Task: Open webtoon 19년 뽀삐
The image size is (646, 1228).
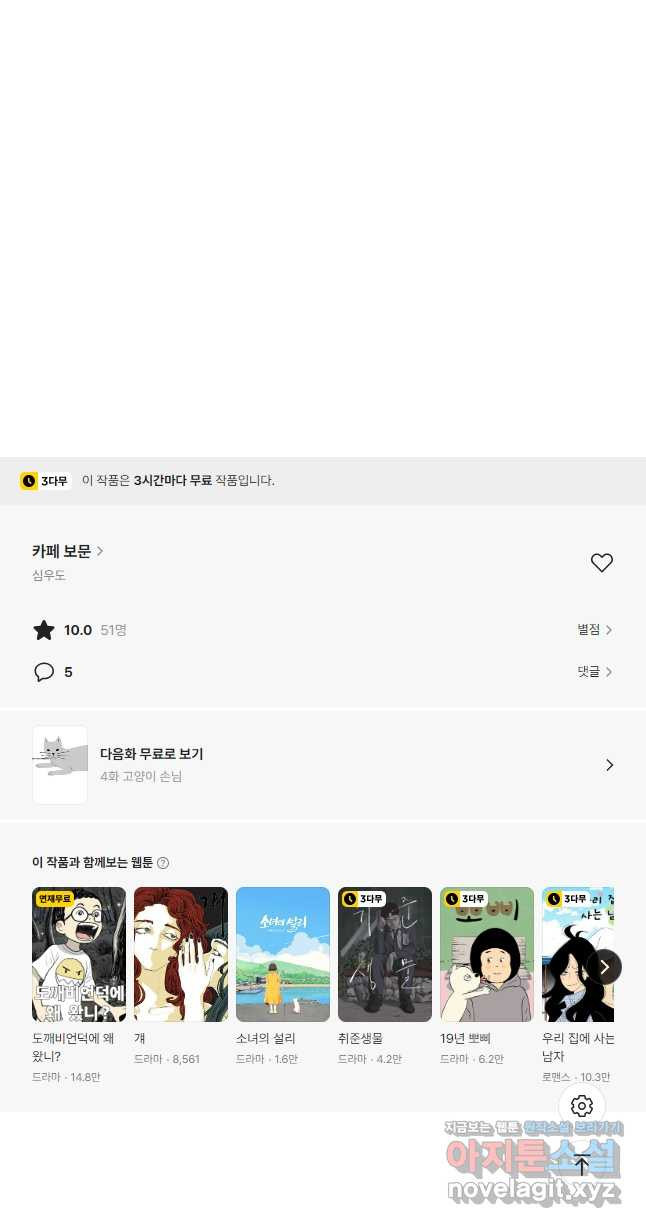Action: pos(487,954)
